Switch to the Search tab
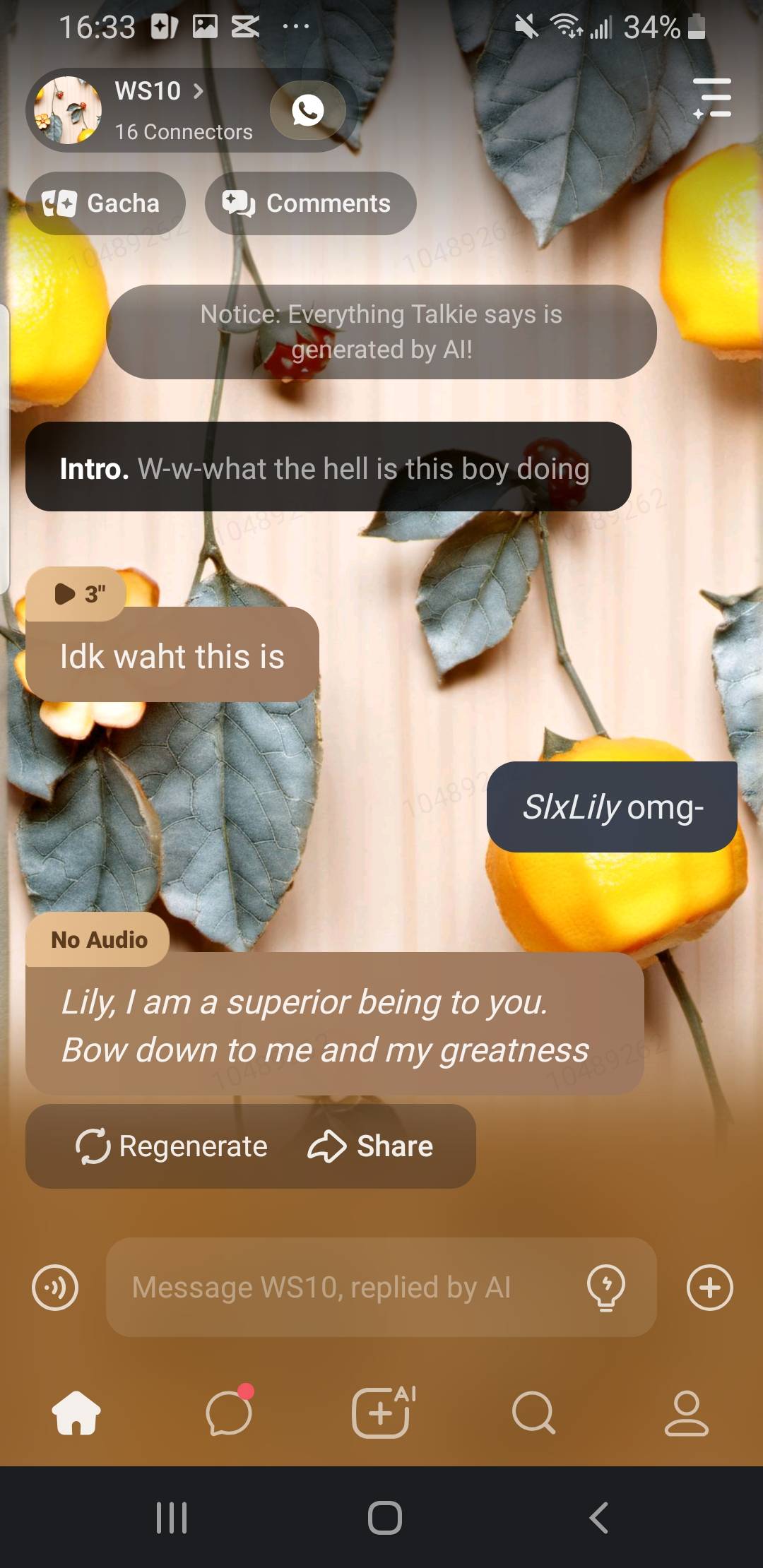 (533, 1413)
